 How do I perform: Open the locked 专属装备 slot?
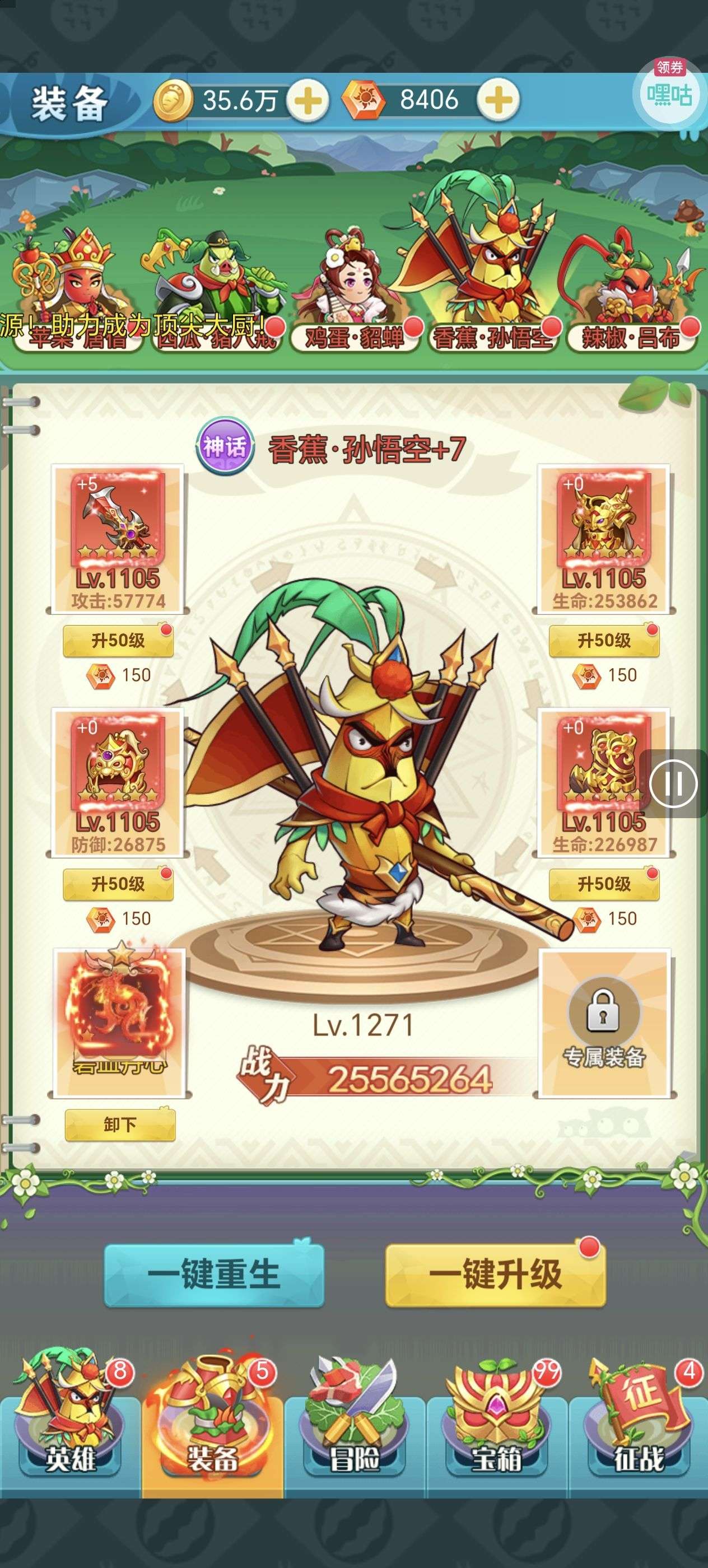(604, 1024)
